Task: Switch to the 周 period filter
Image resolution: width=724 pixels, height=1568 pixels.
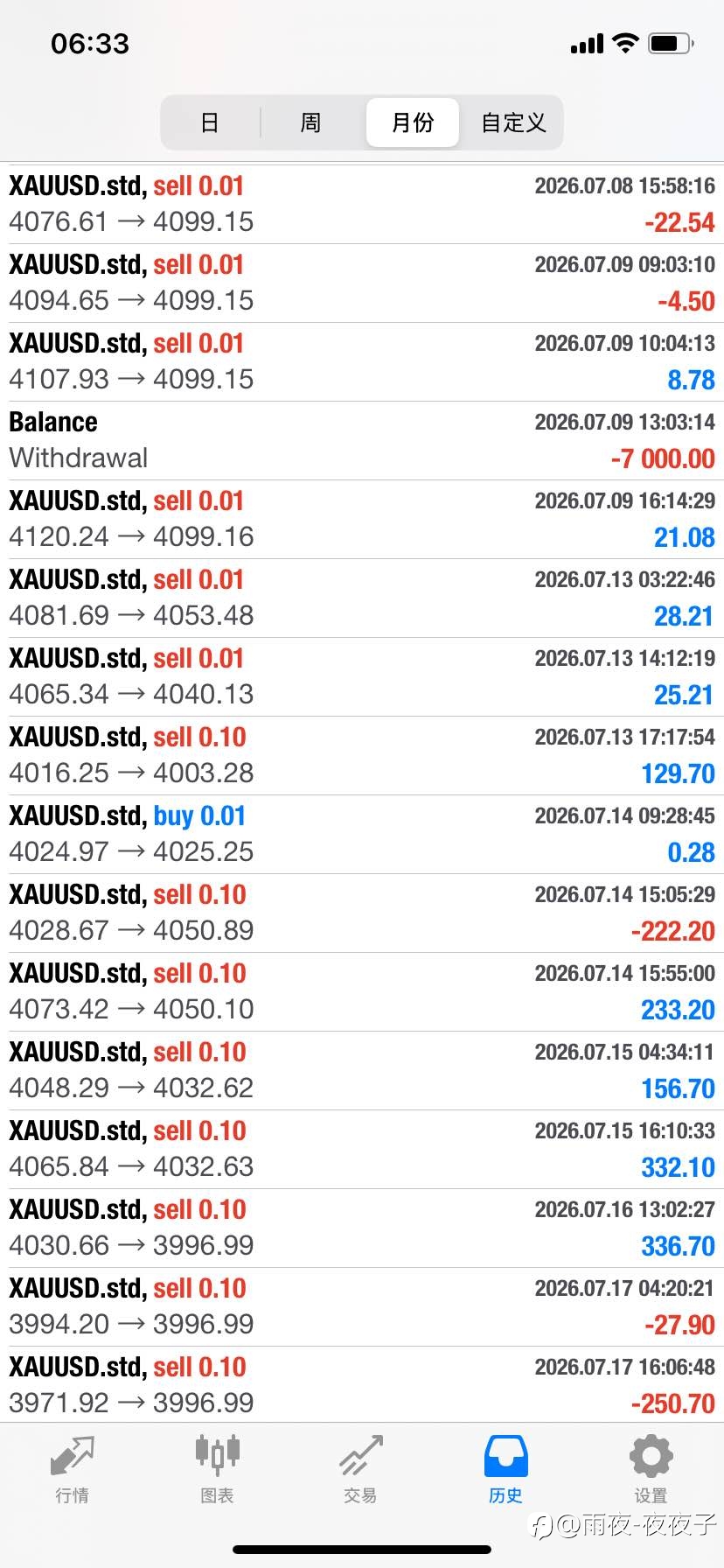Action: [310, 122]
